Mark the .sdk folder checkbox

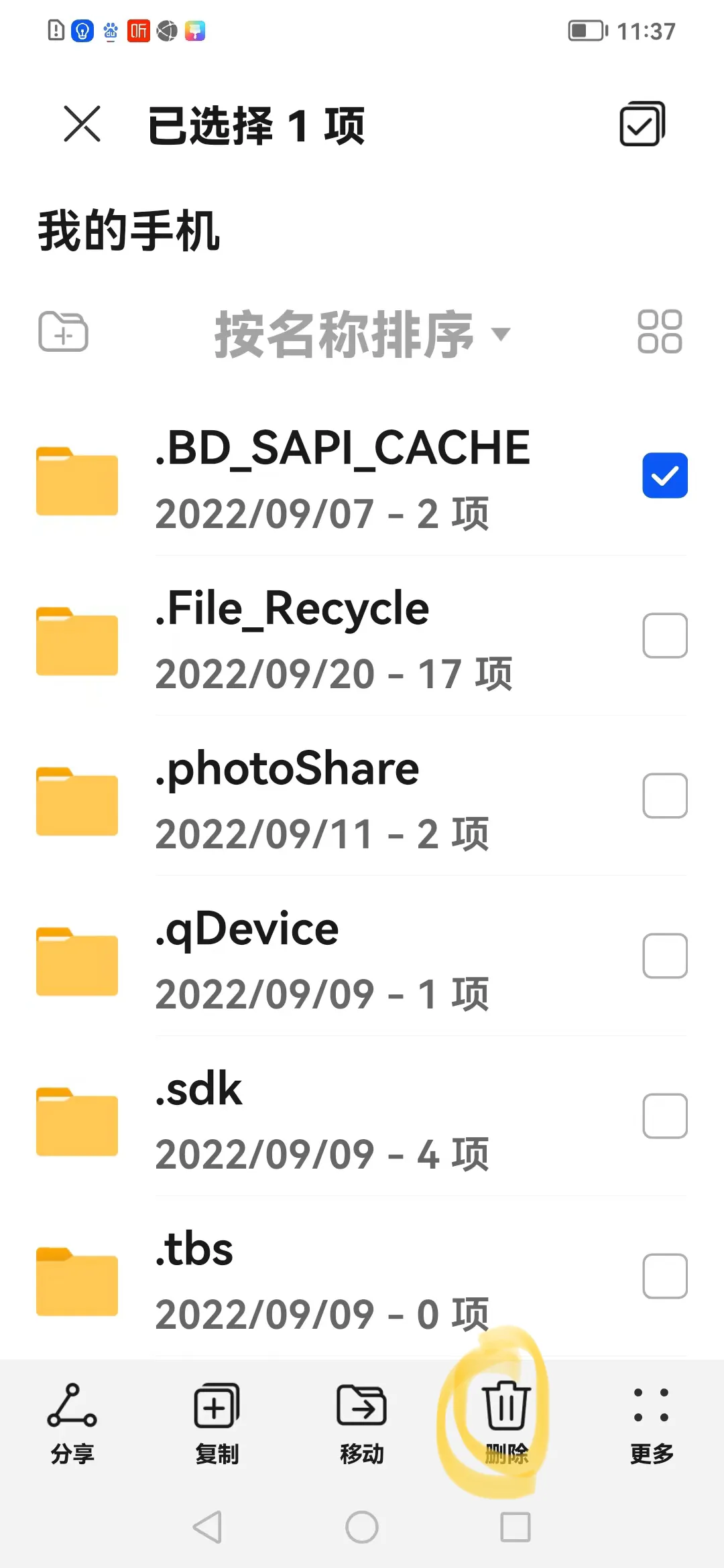point(665,1116)
